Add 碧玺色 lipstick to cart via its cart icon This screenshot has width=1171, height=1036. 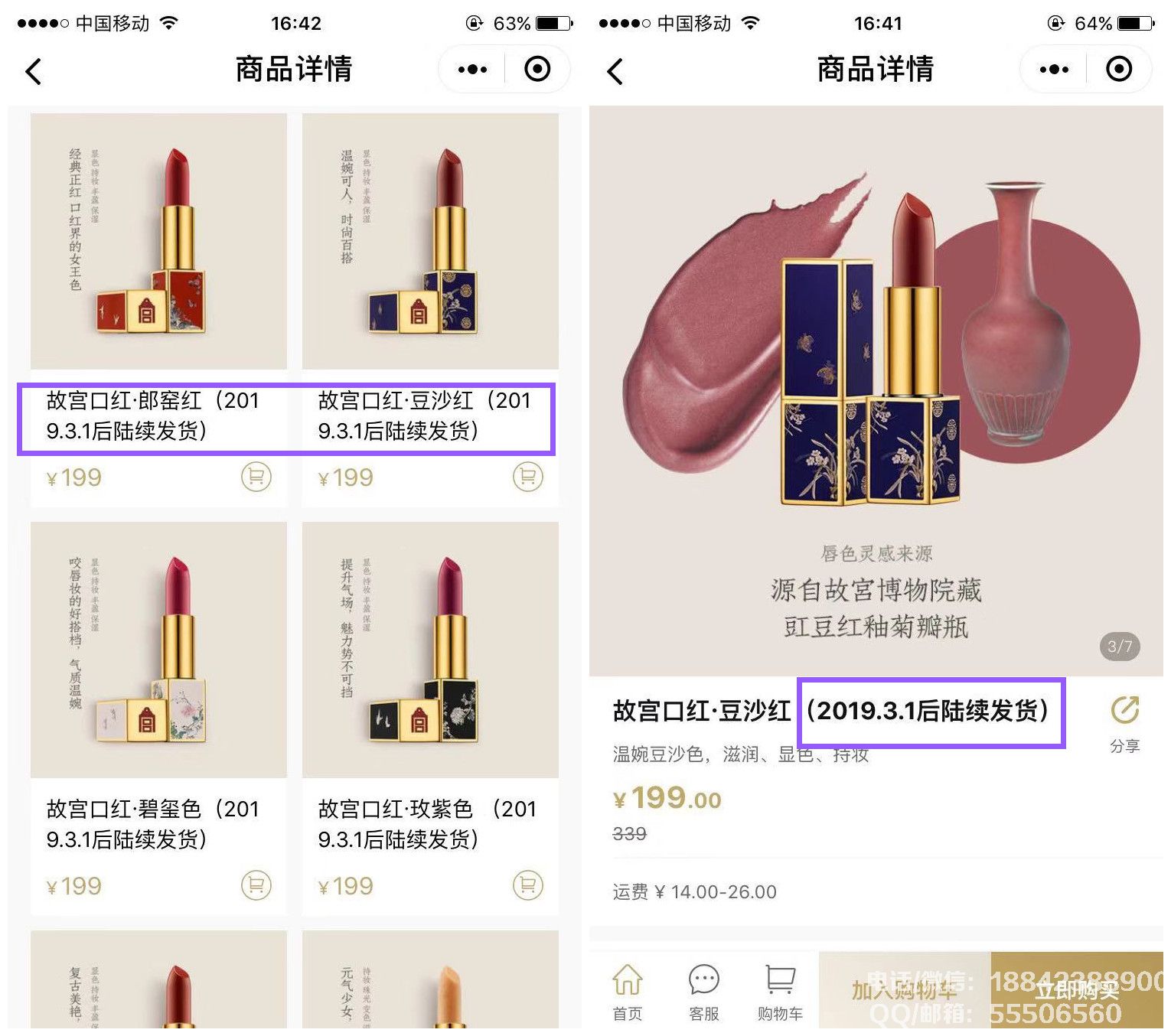click(256, 885)
